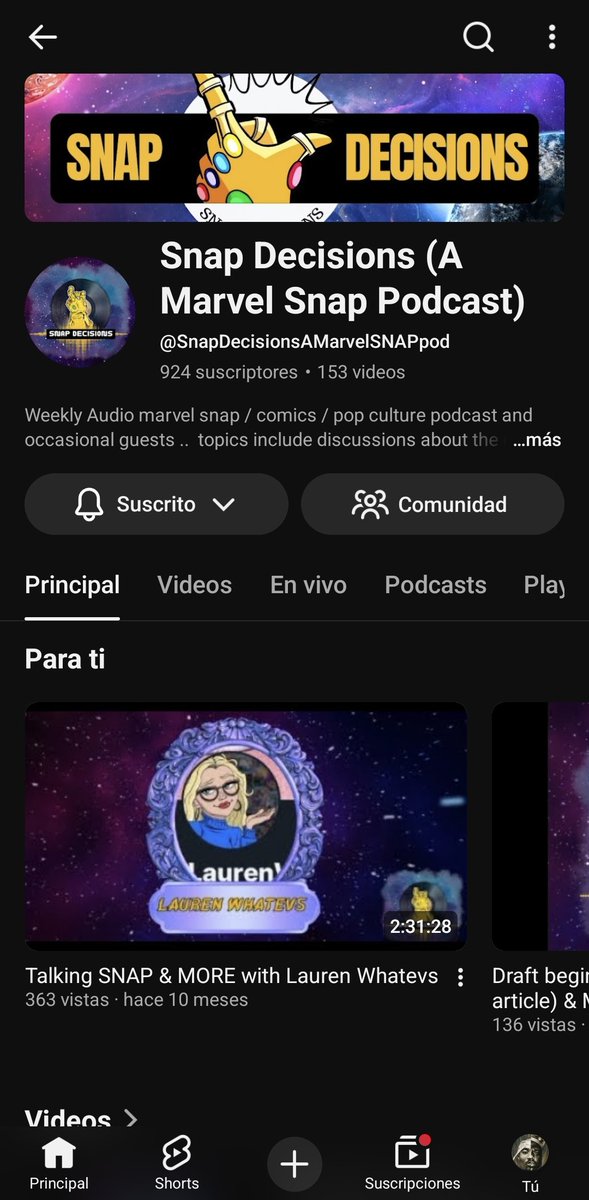
Task: Switch to the Videos tab
Action: 194,585
